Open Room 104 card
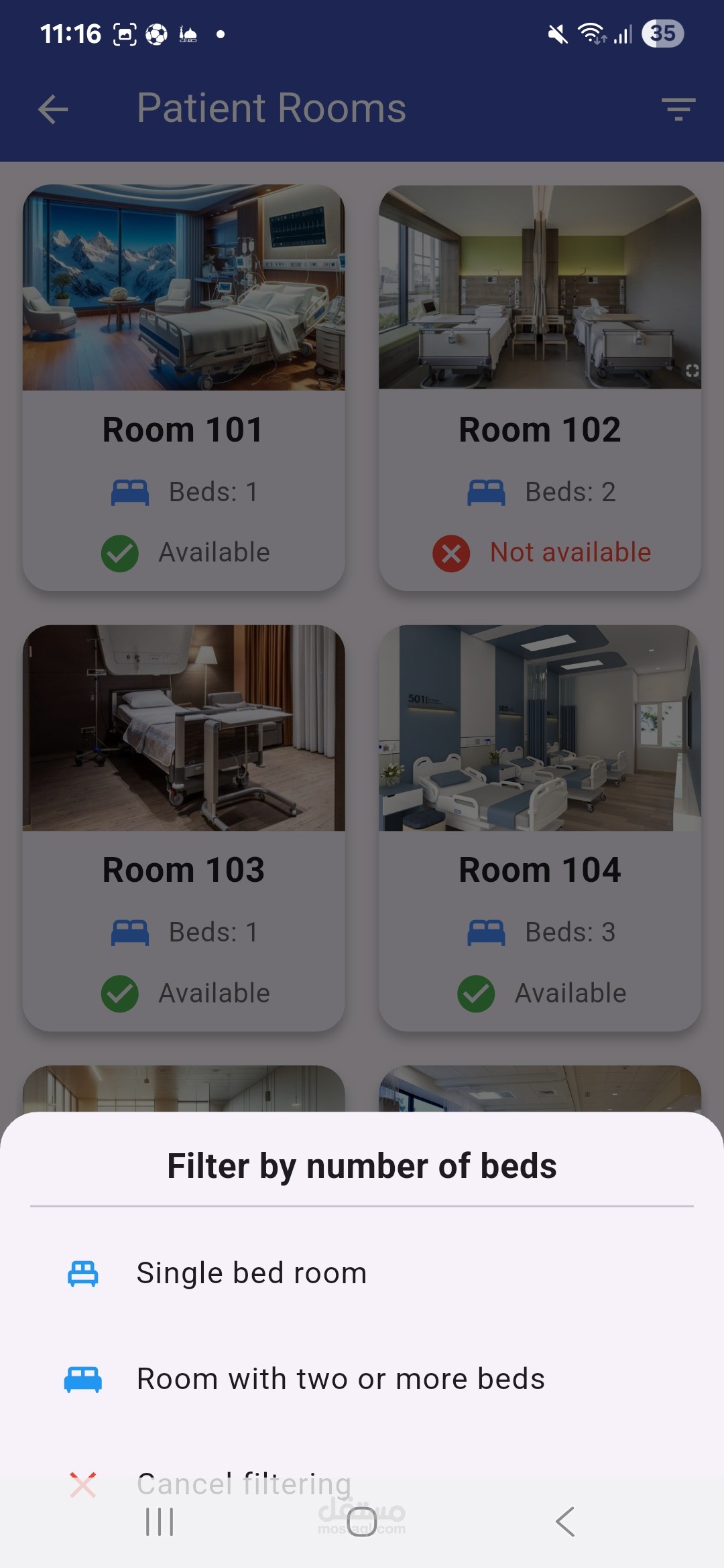Screen dimensions: 724x1568 pos(540,828)
